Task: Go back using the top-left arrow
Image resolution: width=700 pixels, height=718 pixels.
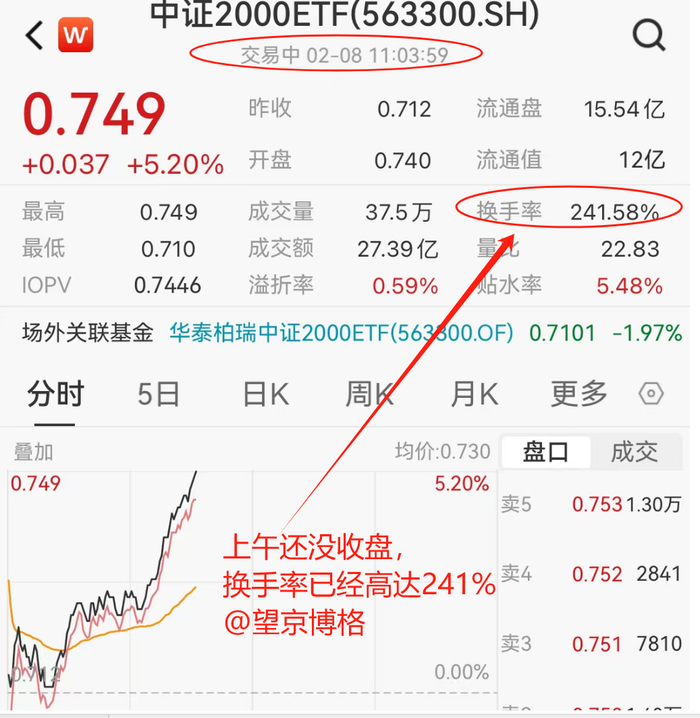Action: click(35, 37)
